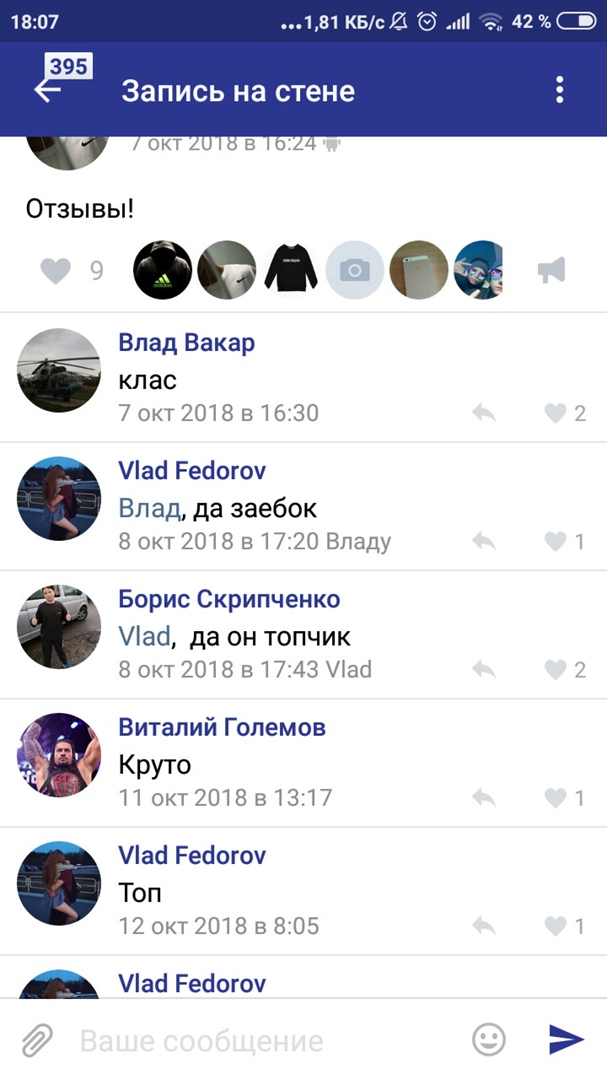Focus the «Ваше сообщение» field
607x1080 pixels.
[260, 1040]
